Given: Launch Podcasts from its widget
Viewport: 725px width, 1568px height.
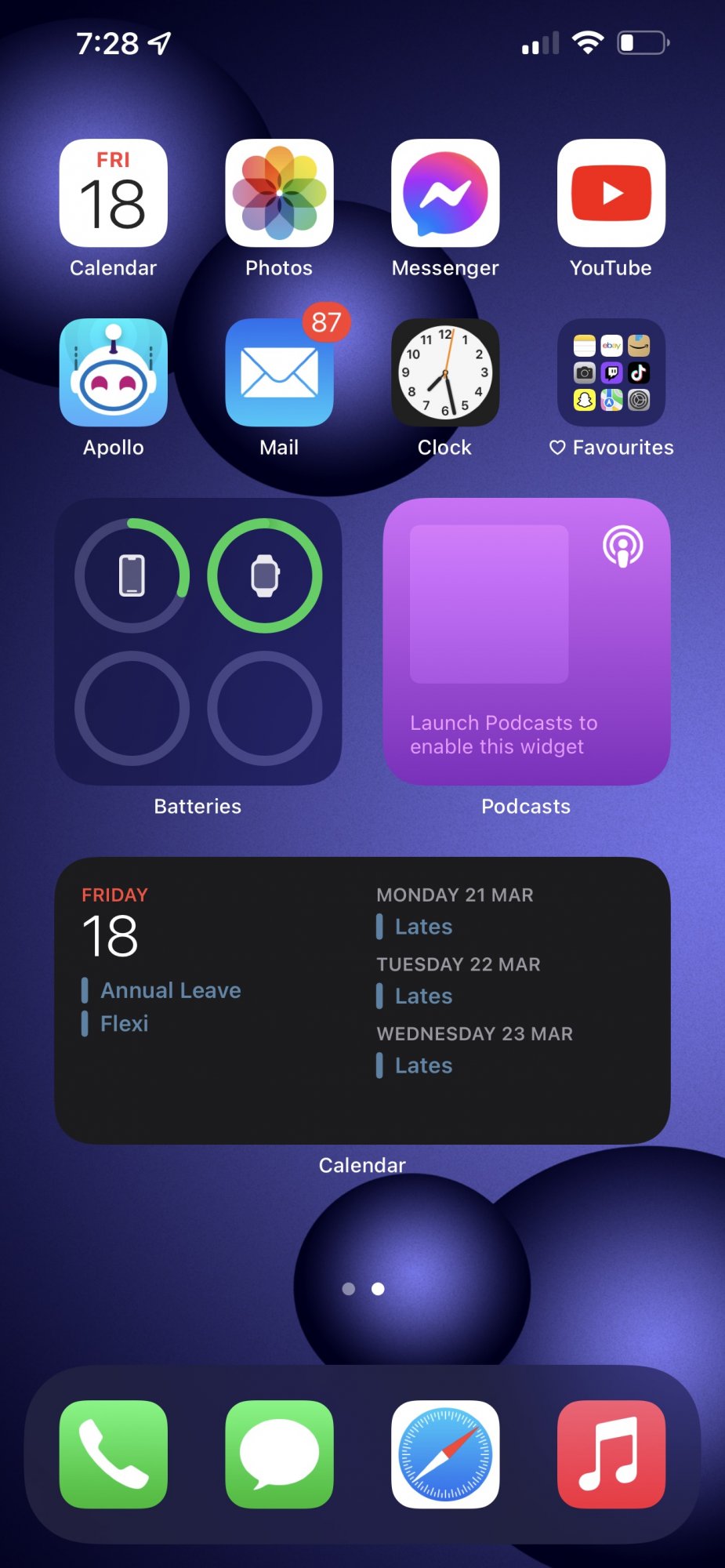Looking at the screenshot, I should pyautogui.click(x=526, y=641).
